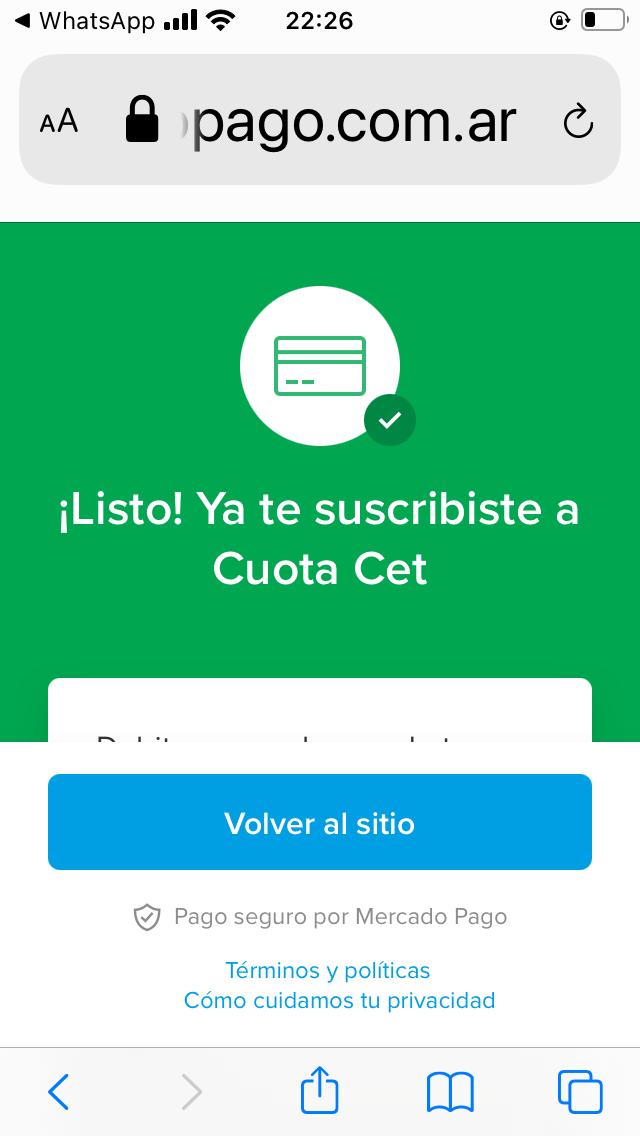640x1136 pixels.
Task: Show all open Safari tabs
Action: tap(580, 1091)
